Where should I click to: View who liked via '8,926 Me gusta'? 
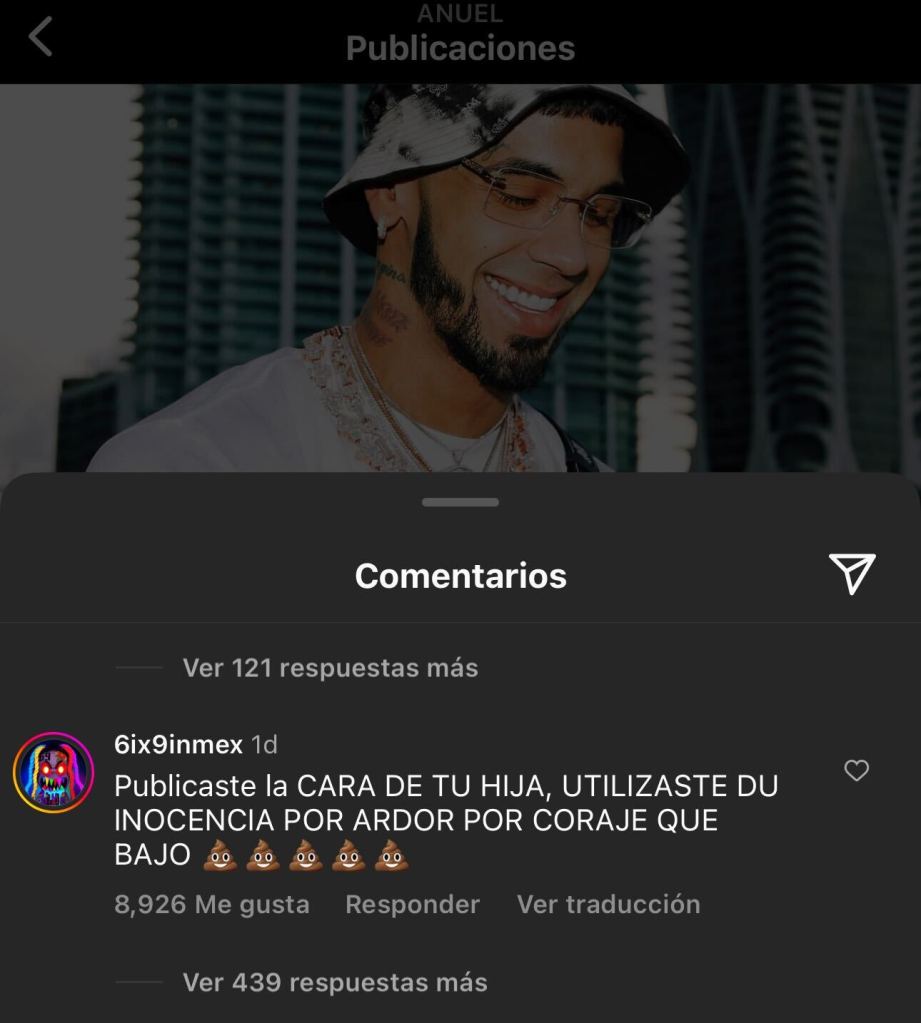[x=211, y=904]
